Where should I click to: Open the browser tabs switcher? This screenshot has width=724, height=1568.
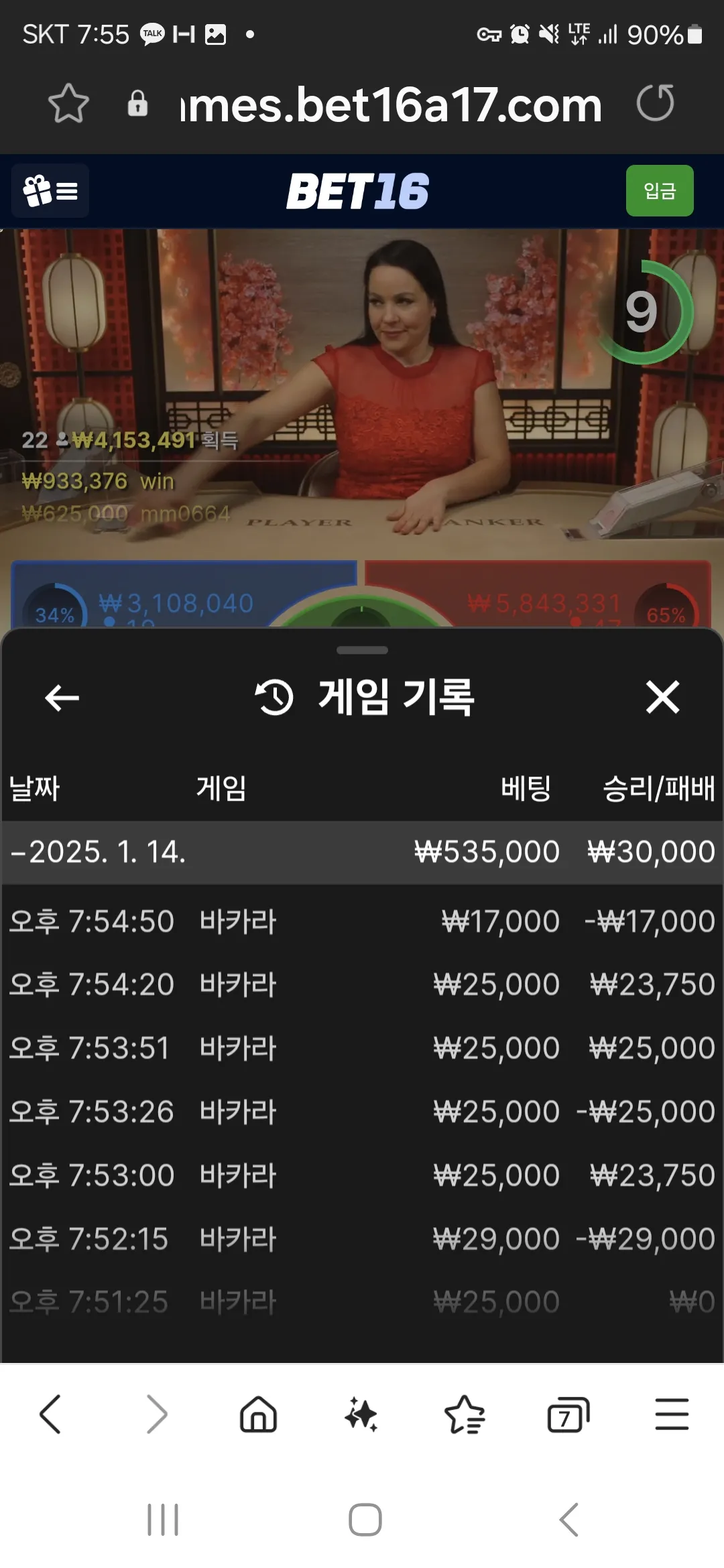pyautogui.click(x=568, y=1415)
